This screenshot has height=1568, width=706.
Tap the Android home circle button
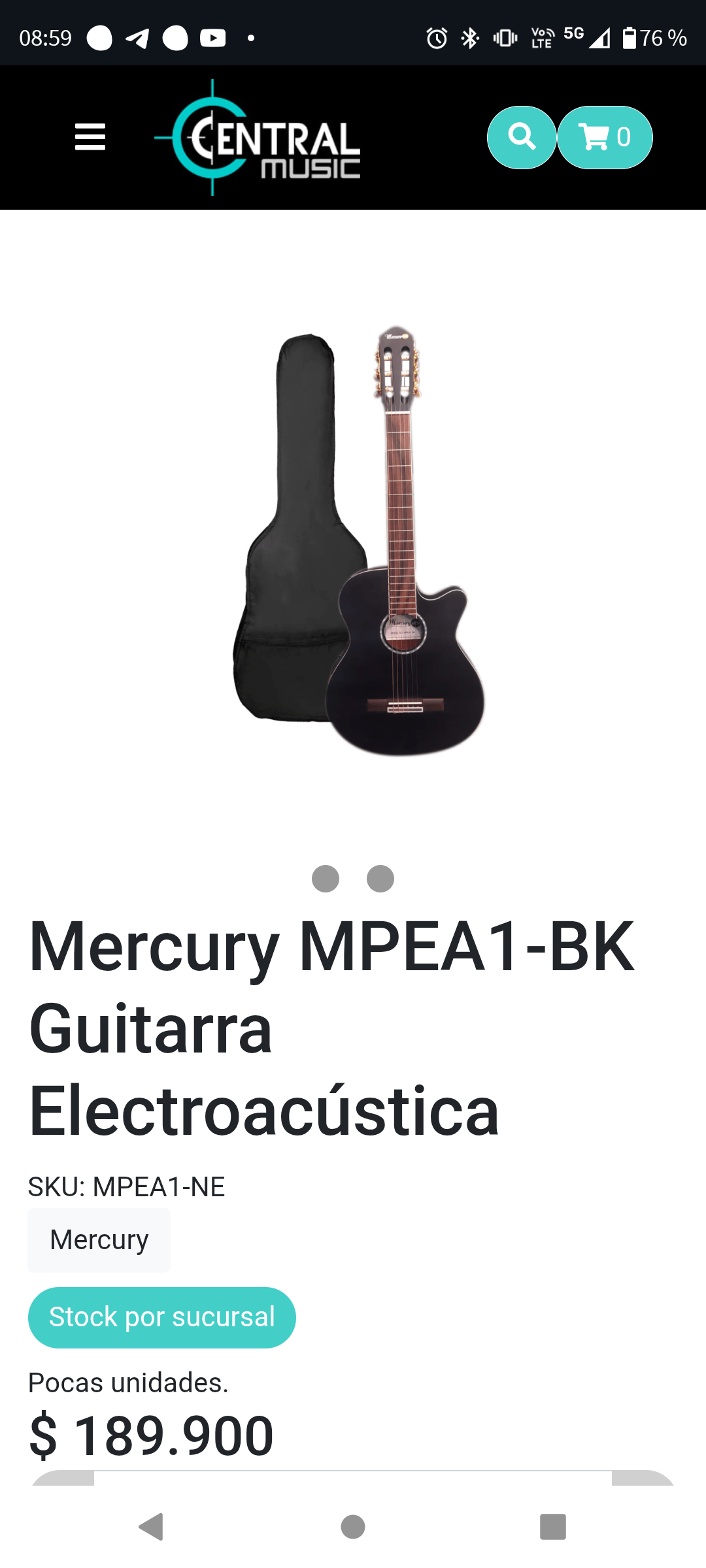pyautogui.click(x=352, y=1527)
